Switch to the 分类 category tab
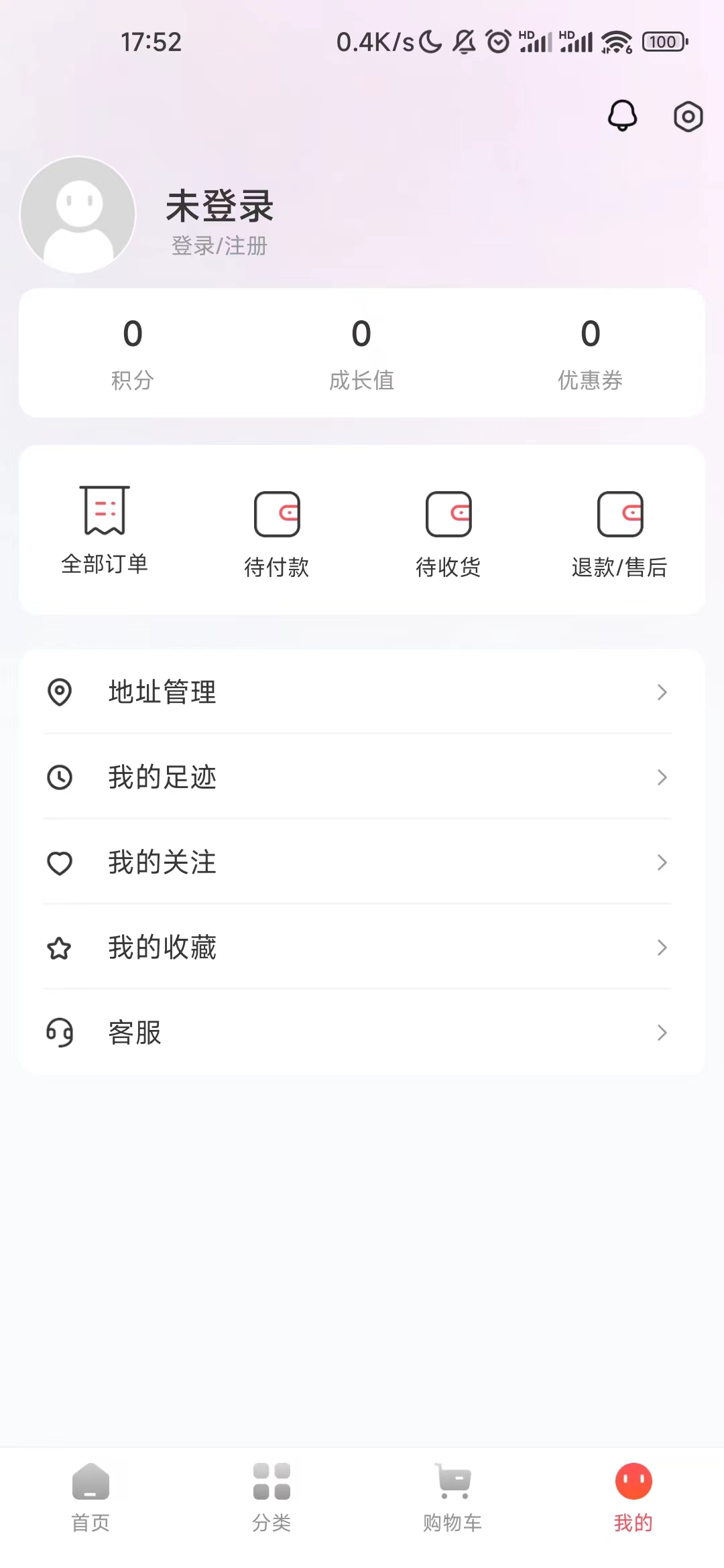The image size is (724, 1568). 271,1498
